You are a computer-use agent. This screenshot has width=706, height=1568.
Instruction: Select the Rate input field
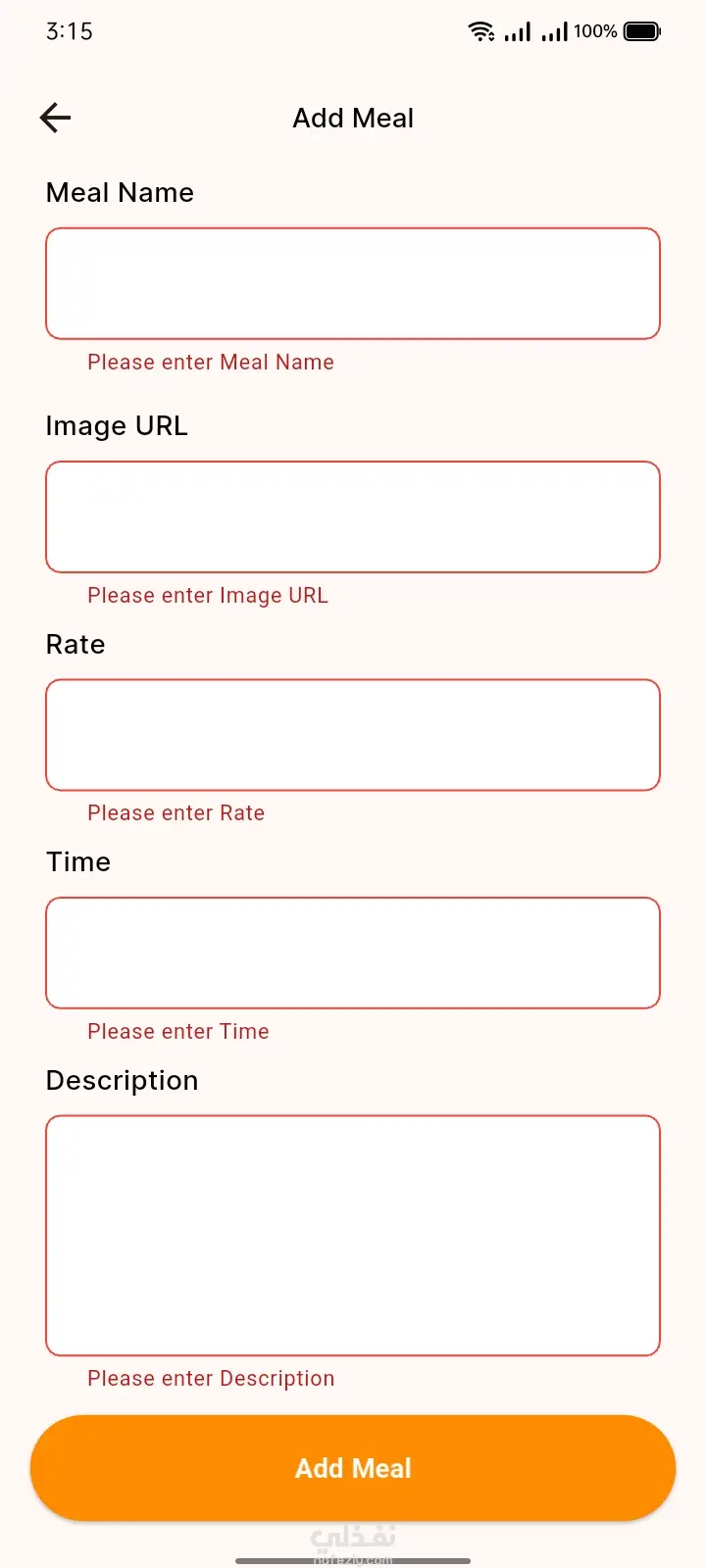[x=353, y=735]
